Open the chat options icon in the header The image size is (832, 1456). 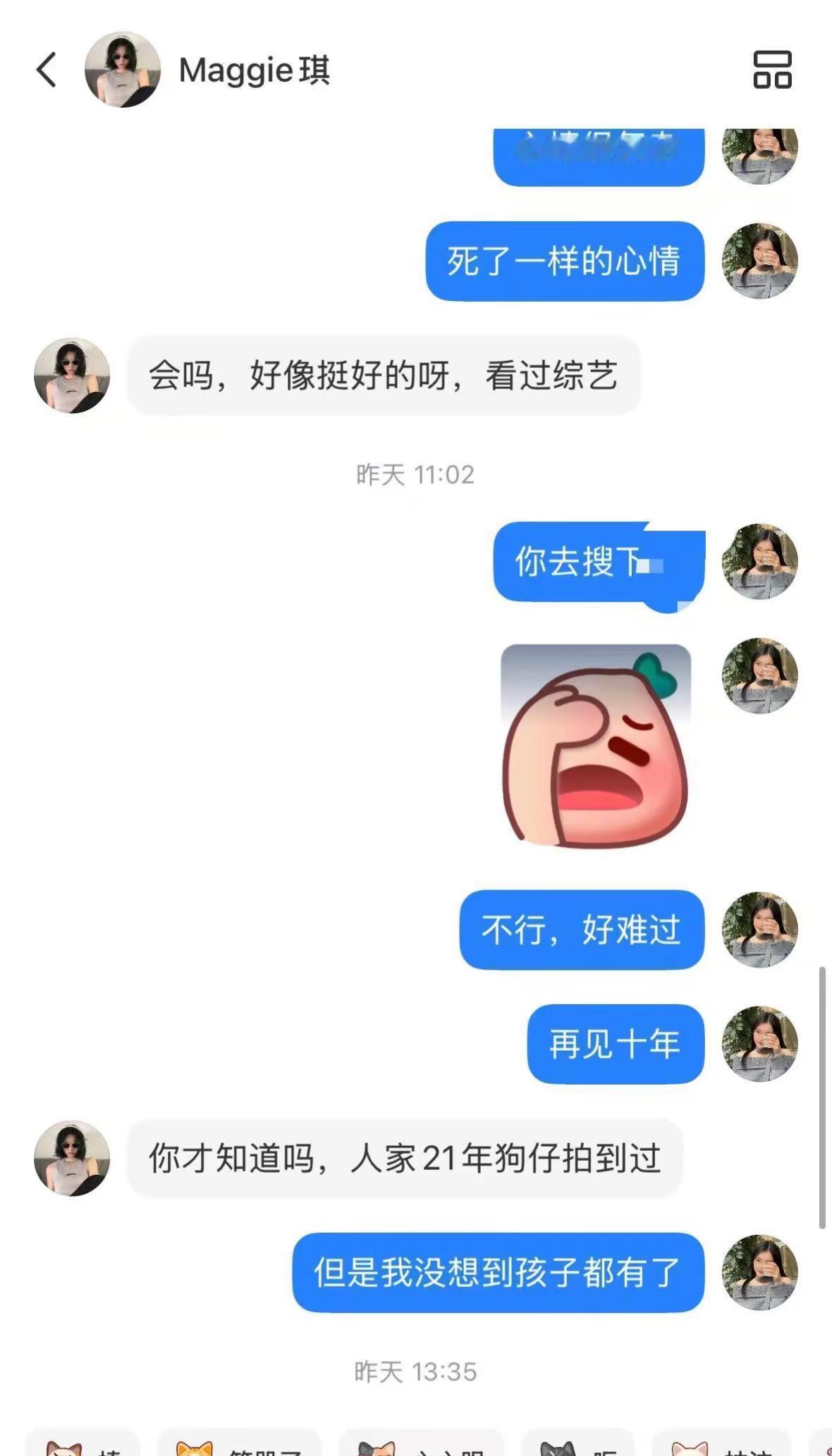[x=772, y=70]
